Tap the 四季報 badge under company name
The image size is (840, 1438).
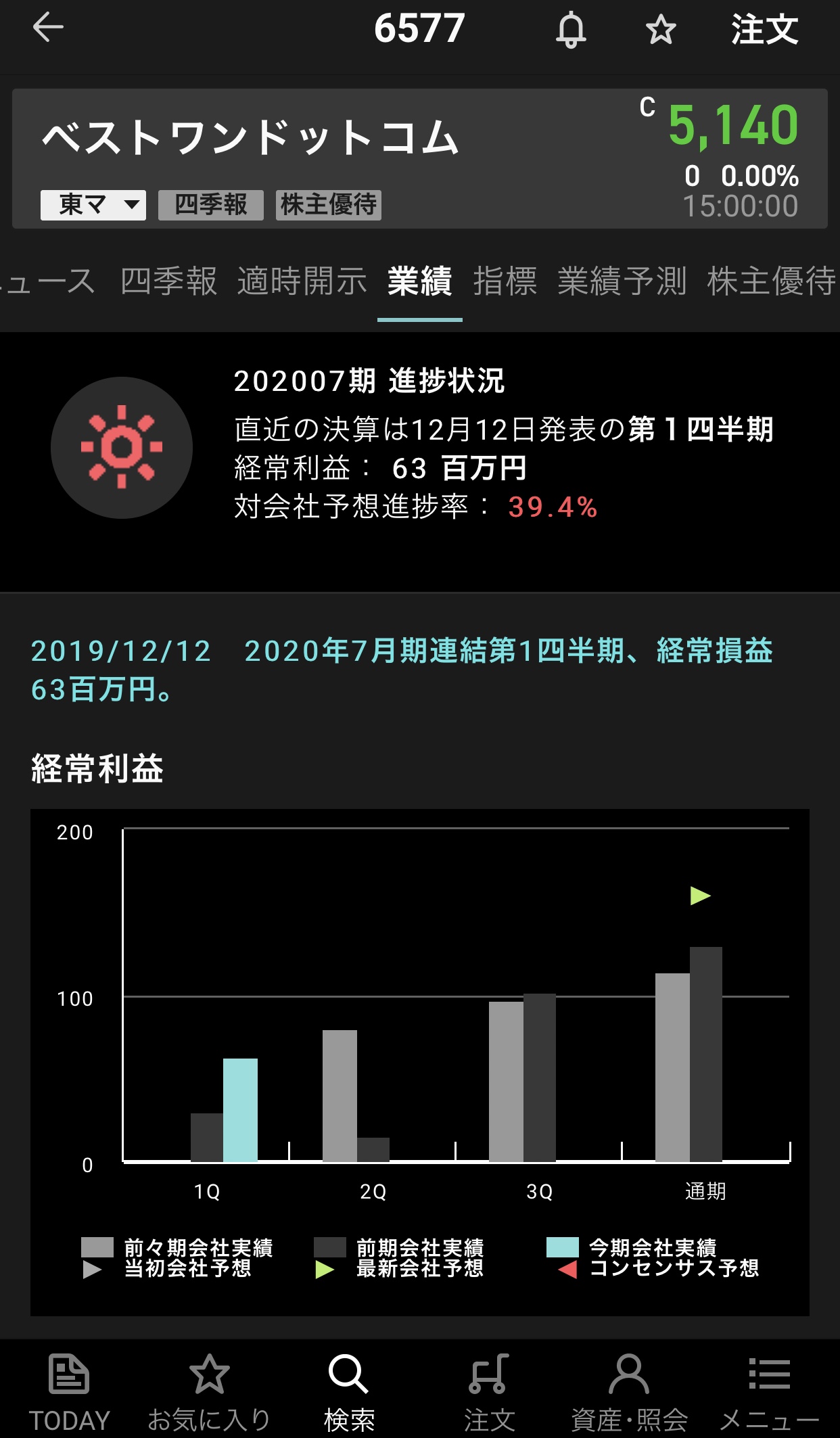tap(211, 204)
